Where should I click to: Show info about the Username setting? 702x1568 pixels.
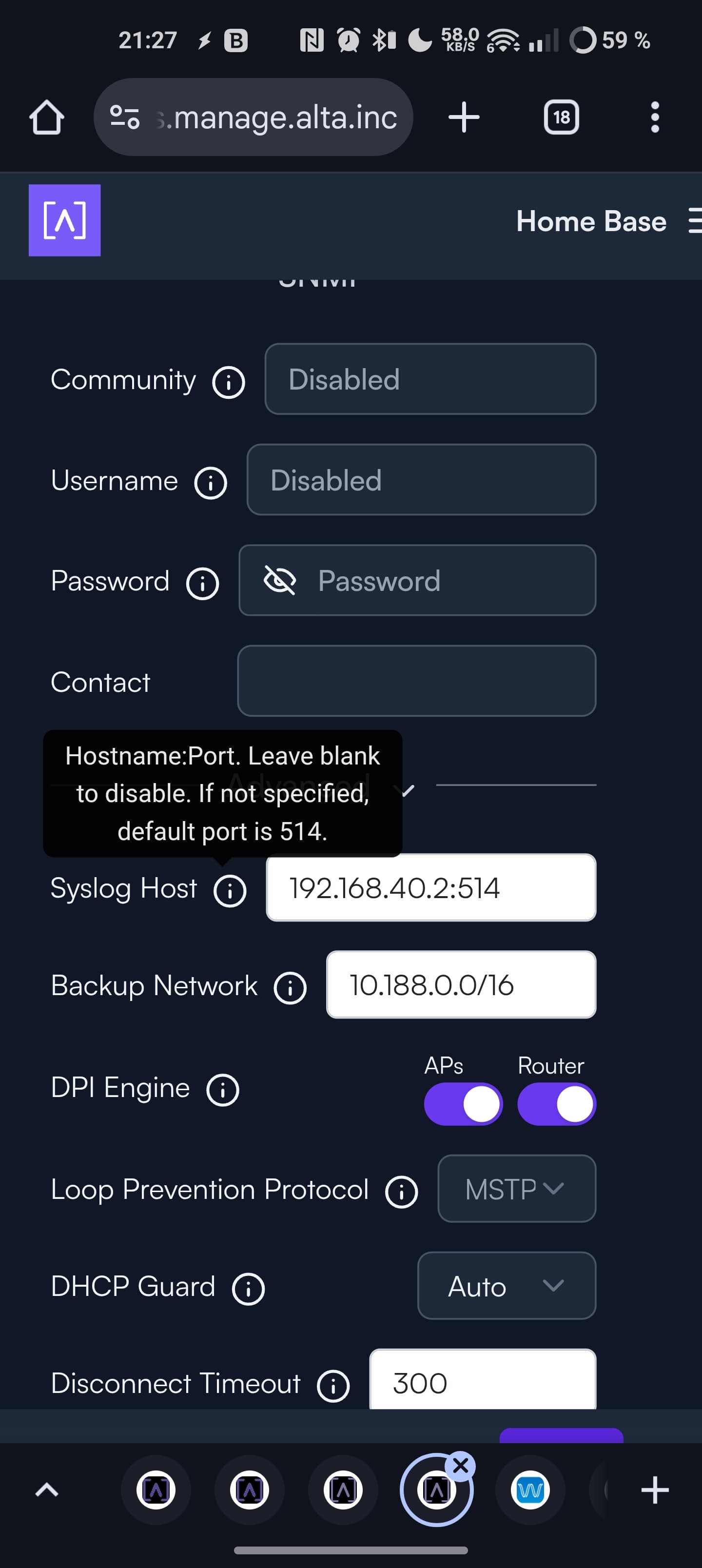(x=210, y=483)
